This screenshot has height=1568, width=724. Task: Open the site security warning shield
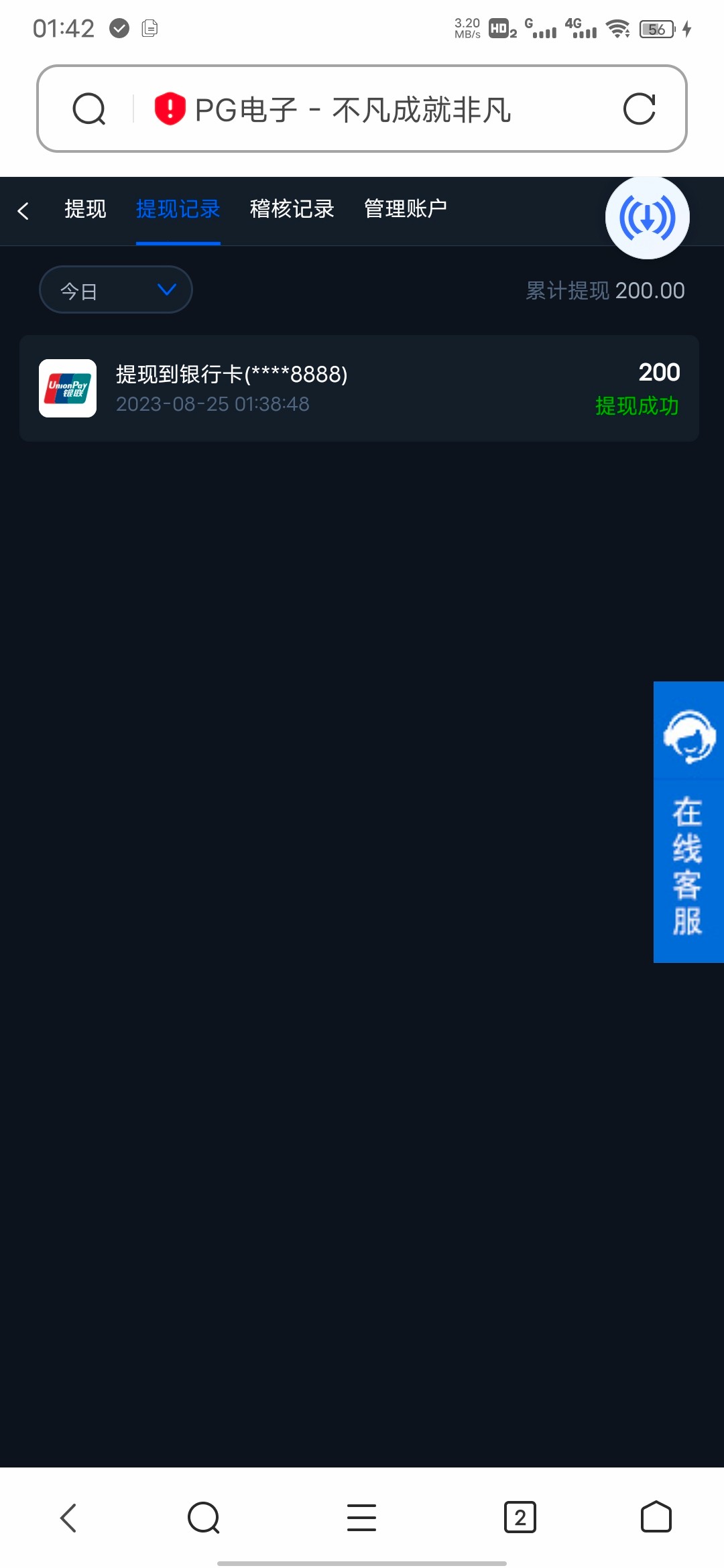(170, 109)
